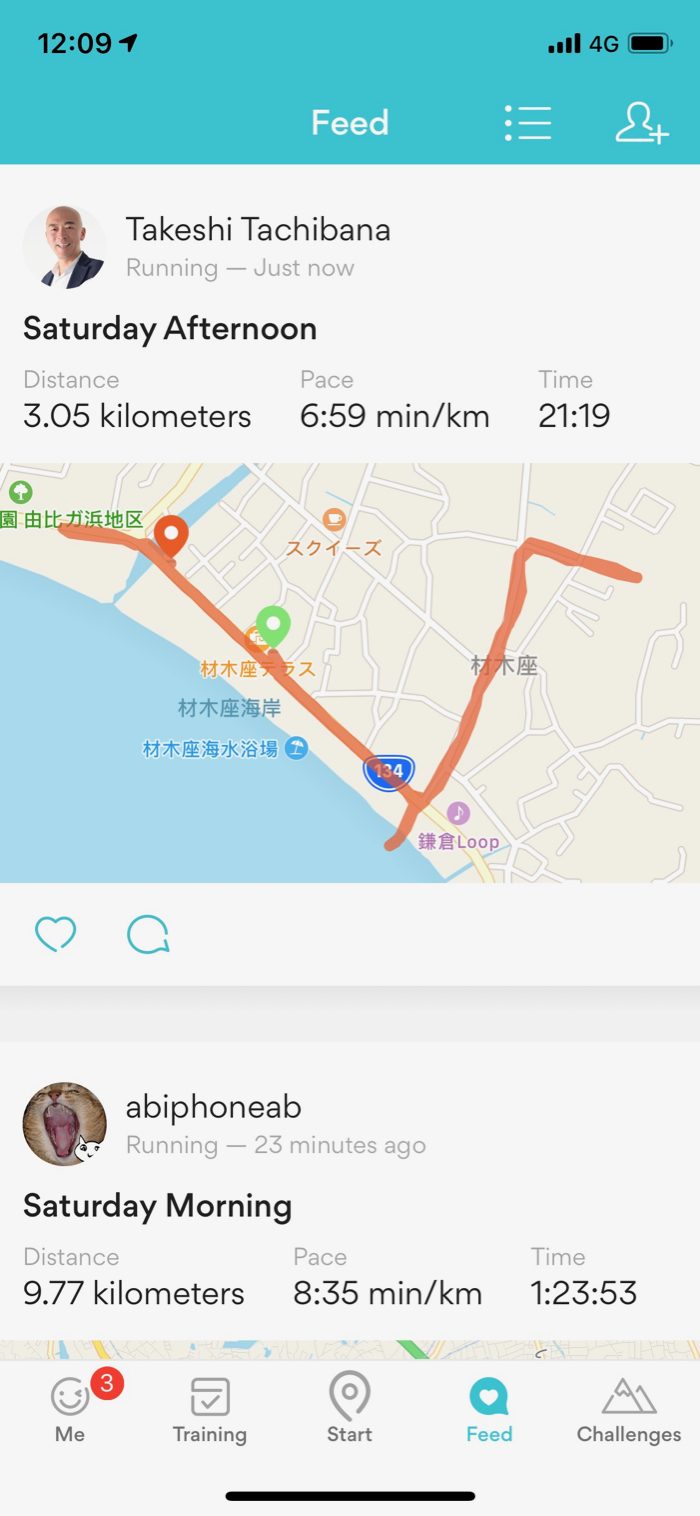Open the Challenges tab
700x1516 pixels.
[x=629, y=1407]
